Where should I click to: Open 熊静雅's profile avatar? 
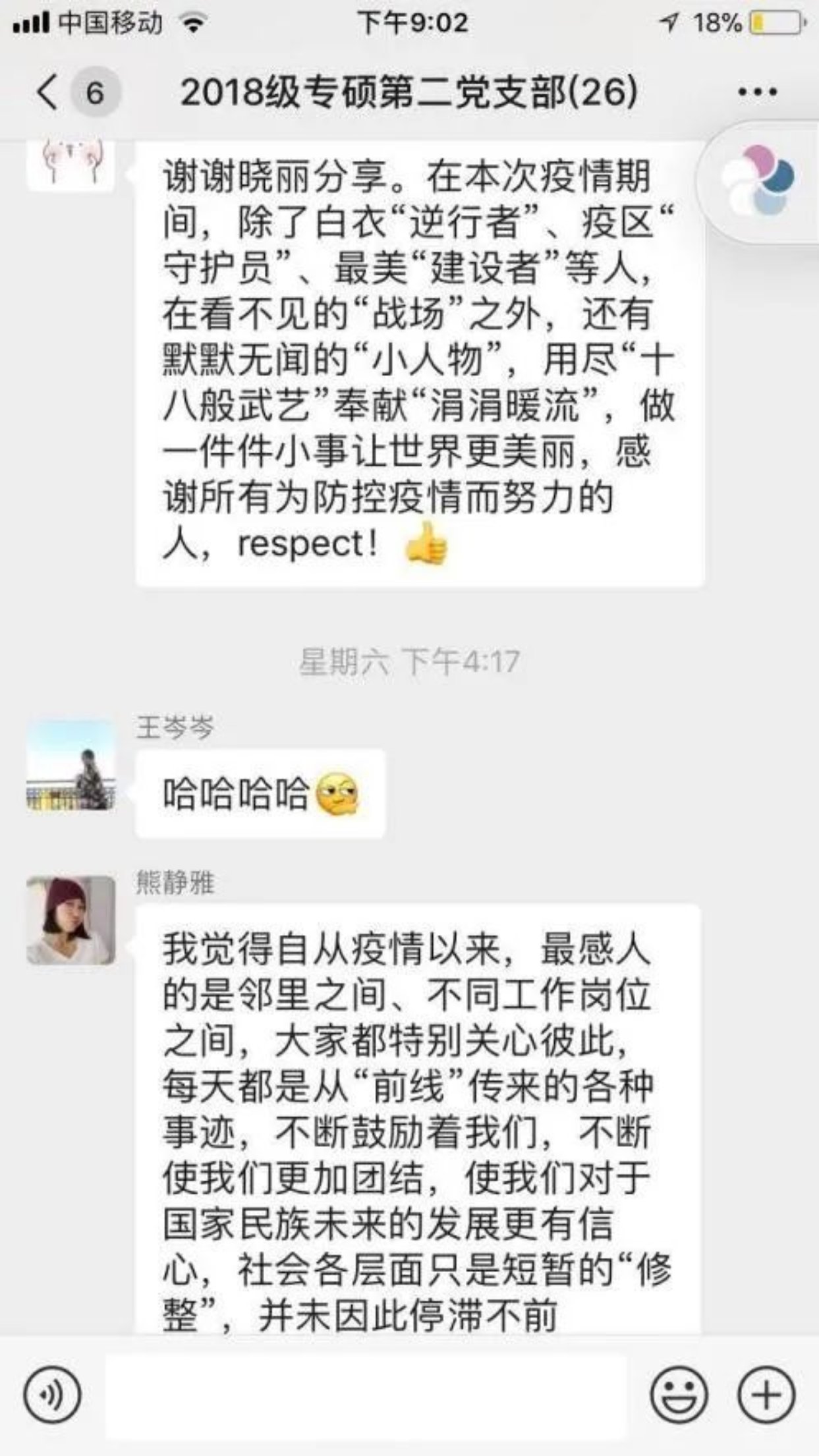tap(71, 920)
